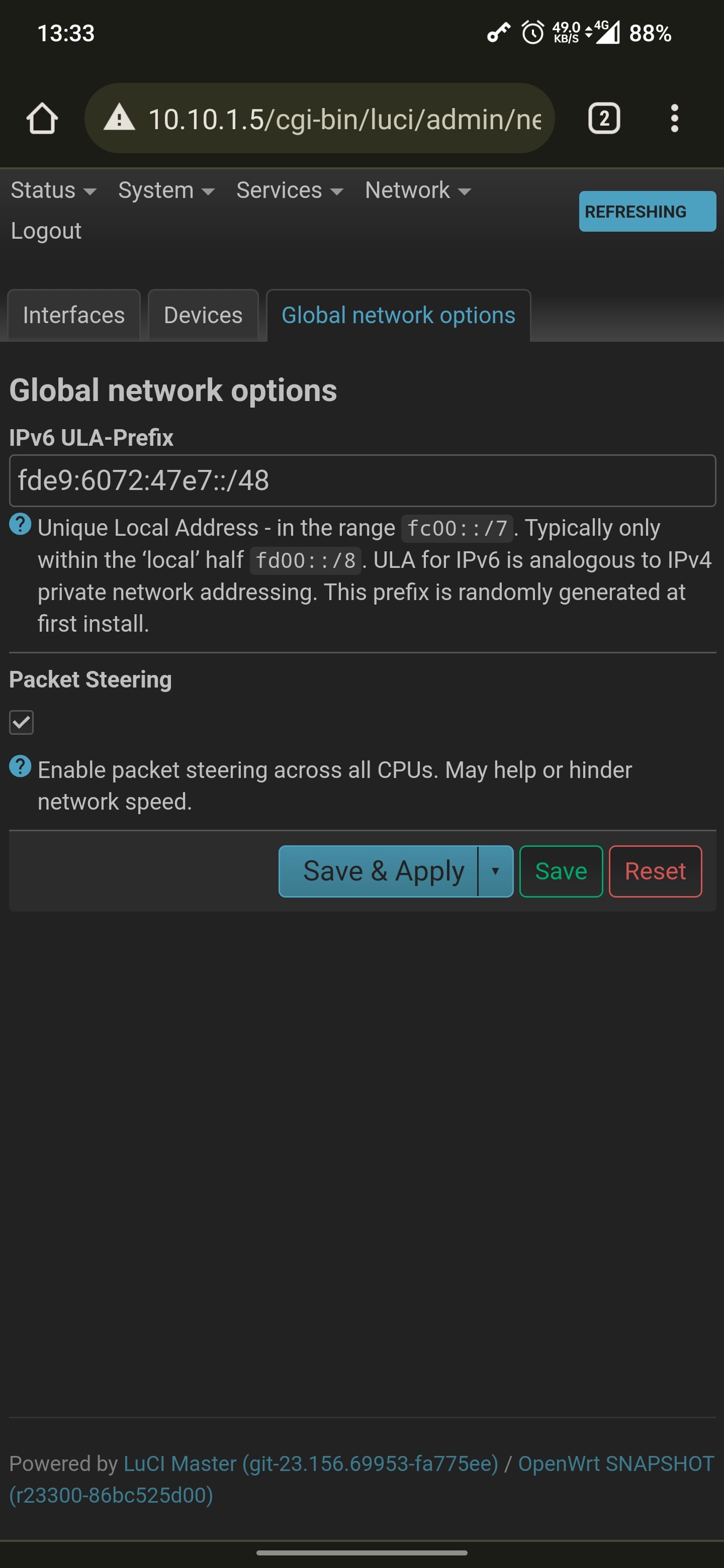Screen dimensions: 724x1568
Task: Tap the green Save button
Action: point(561,871)
